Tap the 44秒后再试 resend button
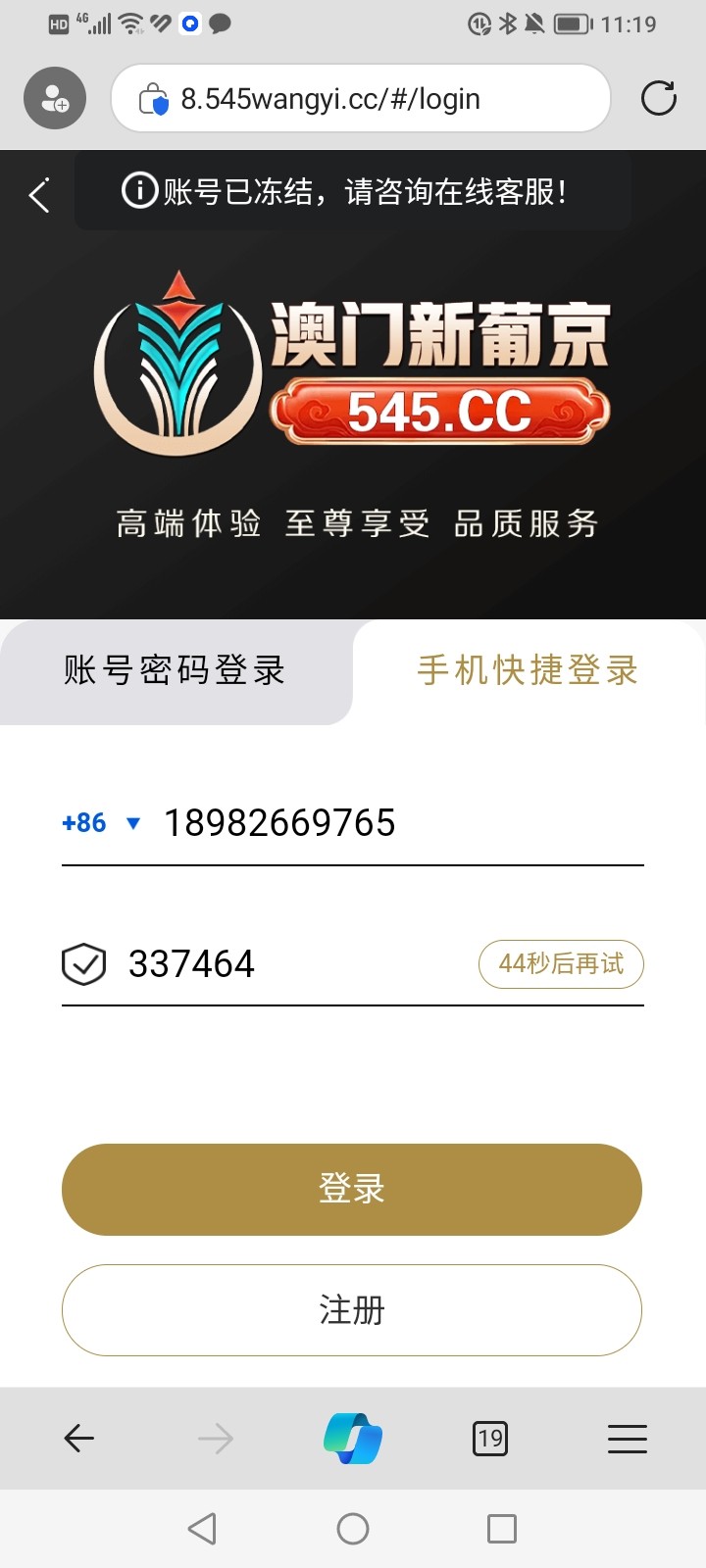This screenshot has height=1568, width=706. pyautogui.click(x=561, y=964)
